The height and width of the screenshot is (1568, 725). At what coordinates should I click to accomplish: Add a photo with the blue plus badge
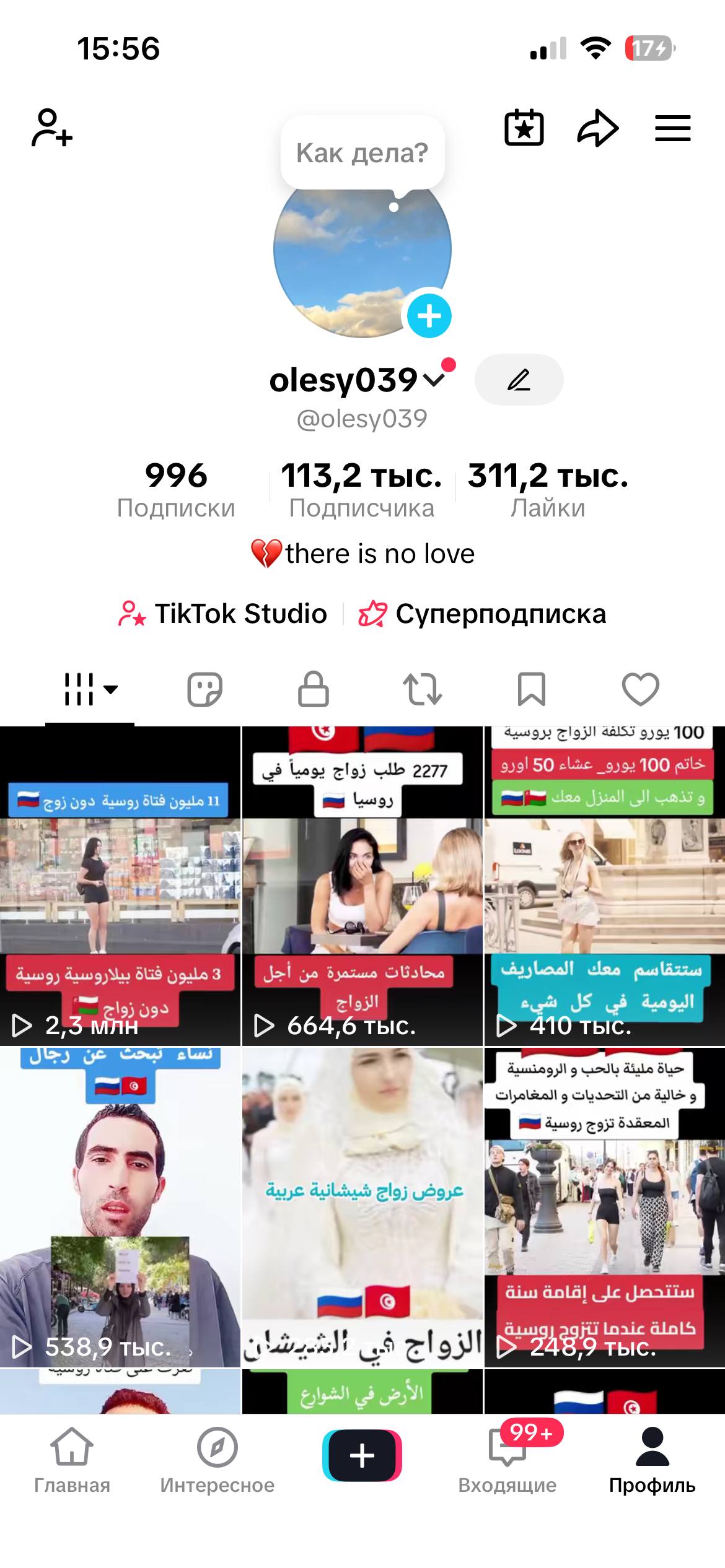coord(429,316)
